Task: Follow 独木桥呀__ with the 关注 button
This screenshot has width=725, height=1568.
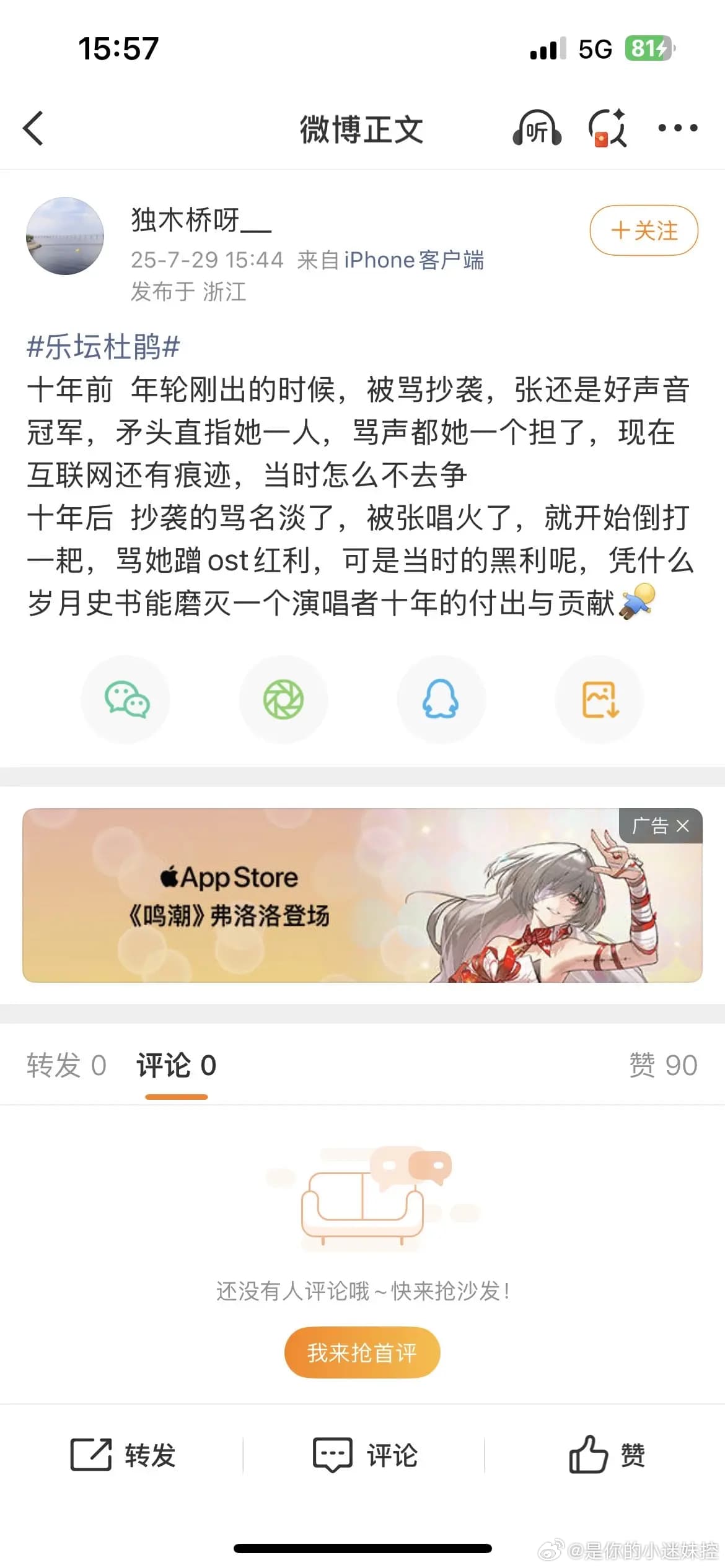Action: (644, 230)
